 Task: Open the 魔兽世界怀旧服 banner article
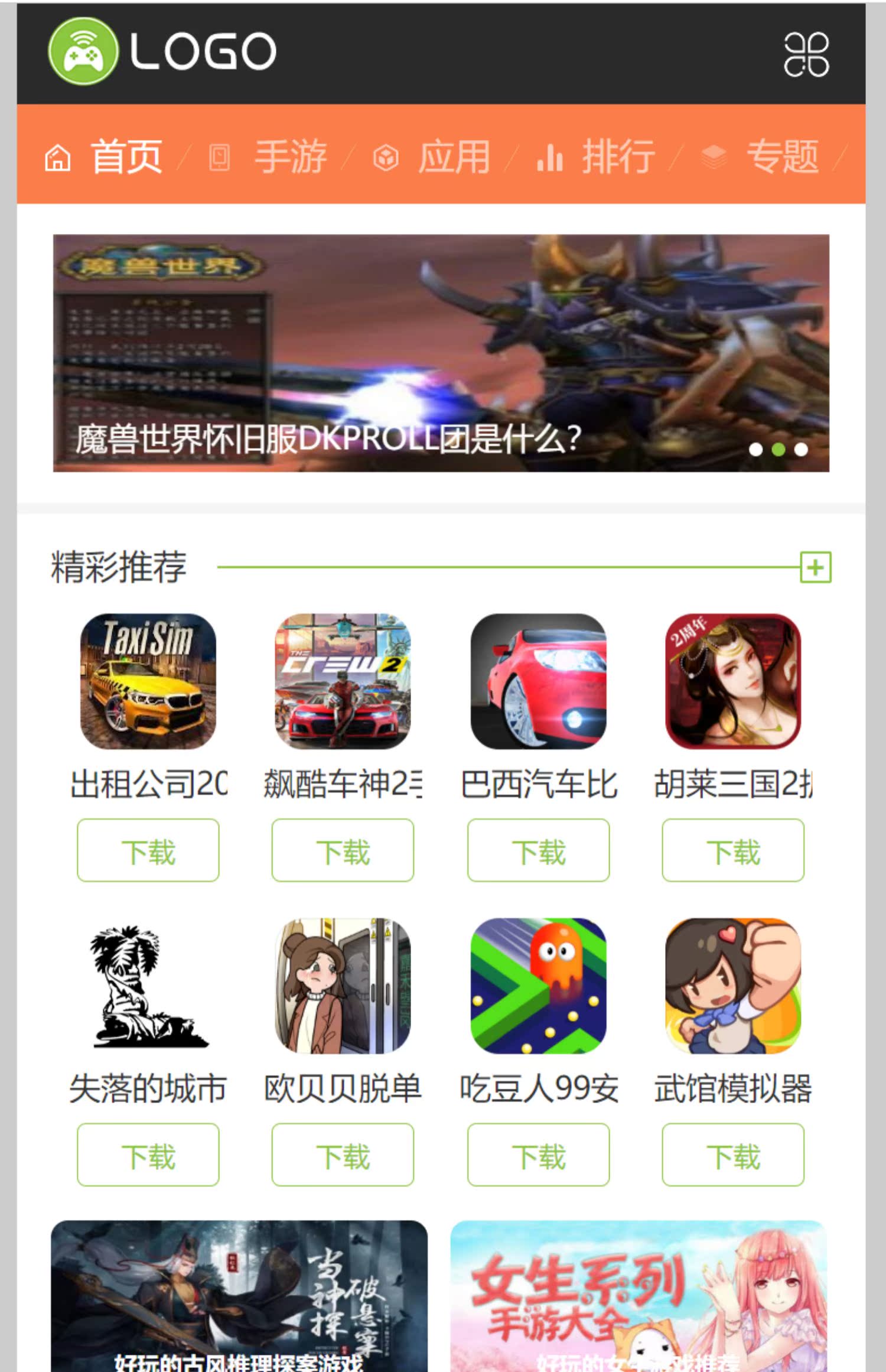441,353
